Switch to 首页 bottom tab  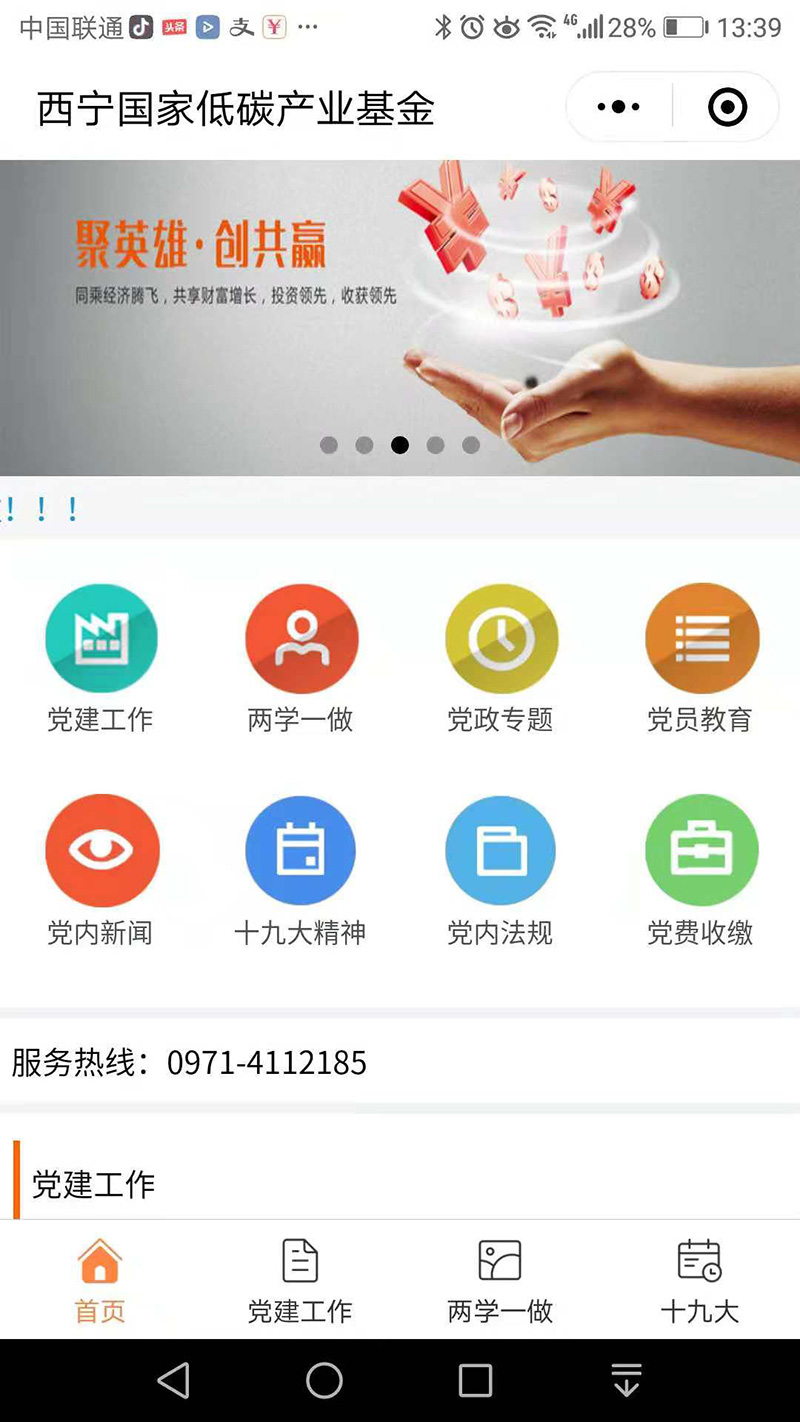tap(100, 1280)
